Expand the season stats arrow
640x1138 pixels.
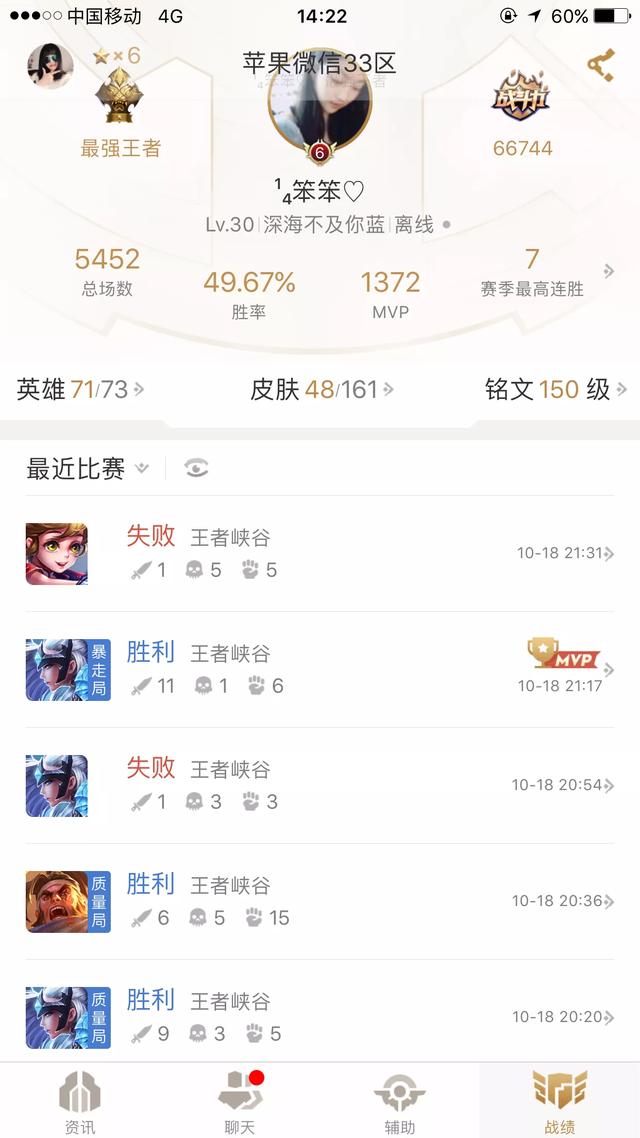(x=608, y=271)
